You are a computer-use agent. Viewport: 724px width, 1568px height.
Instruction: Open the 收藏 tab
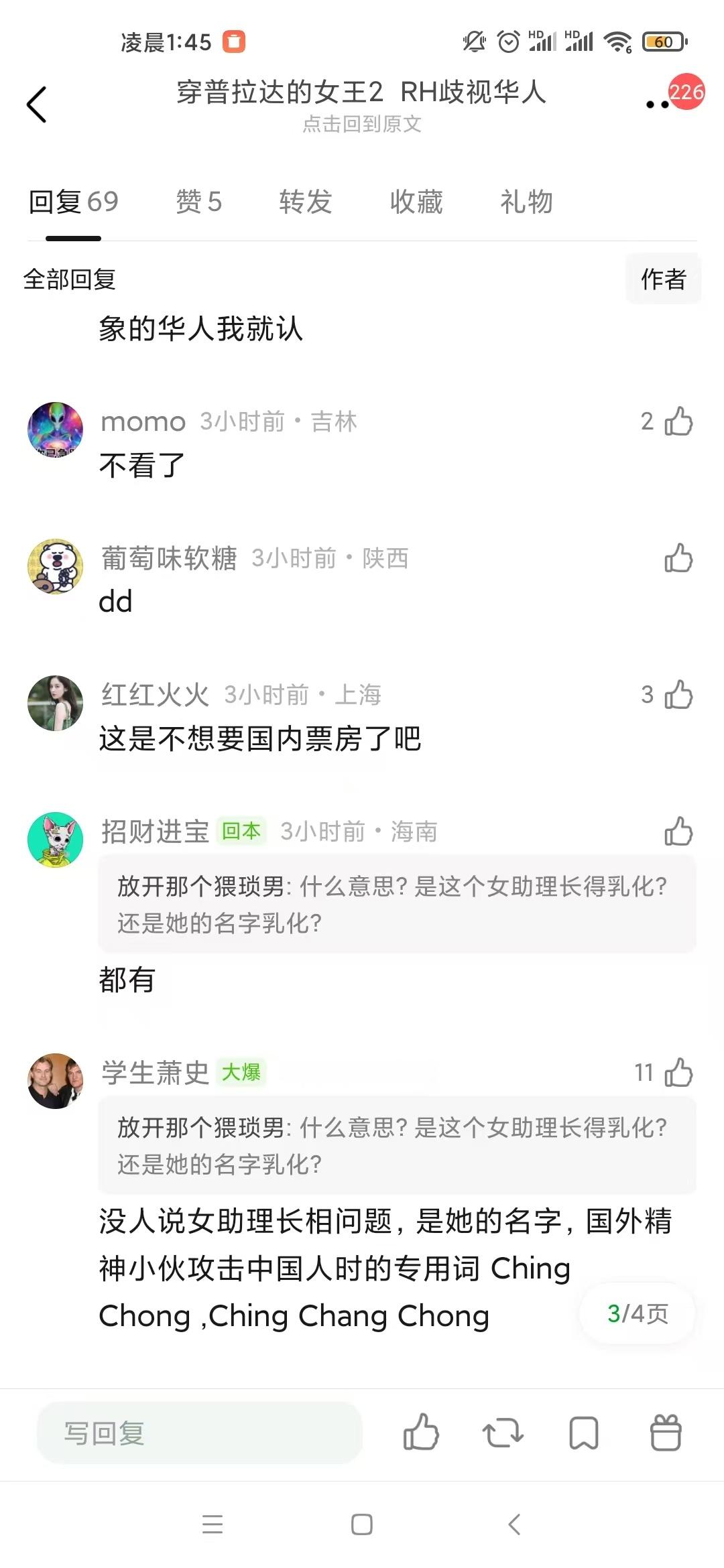(x=416, y=201)
